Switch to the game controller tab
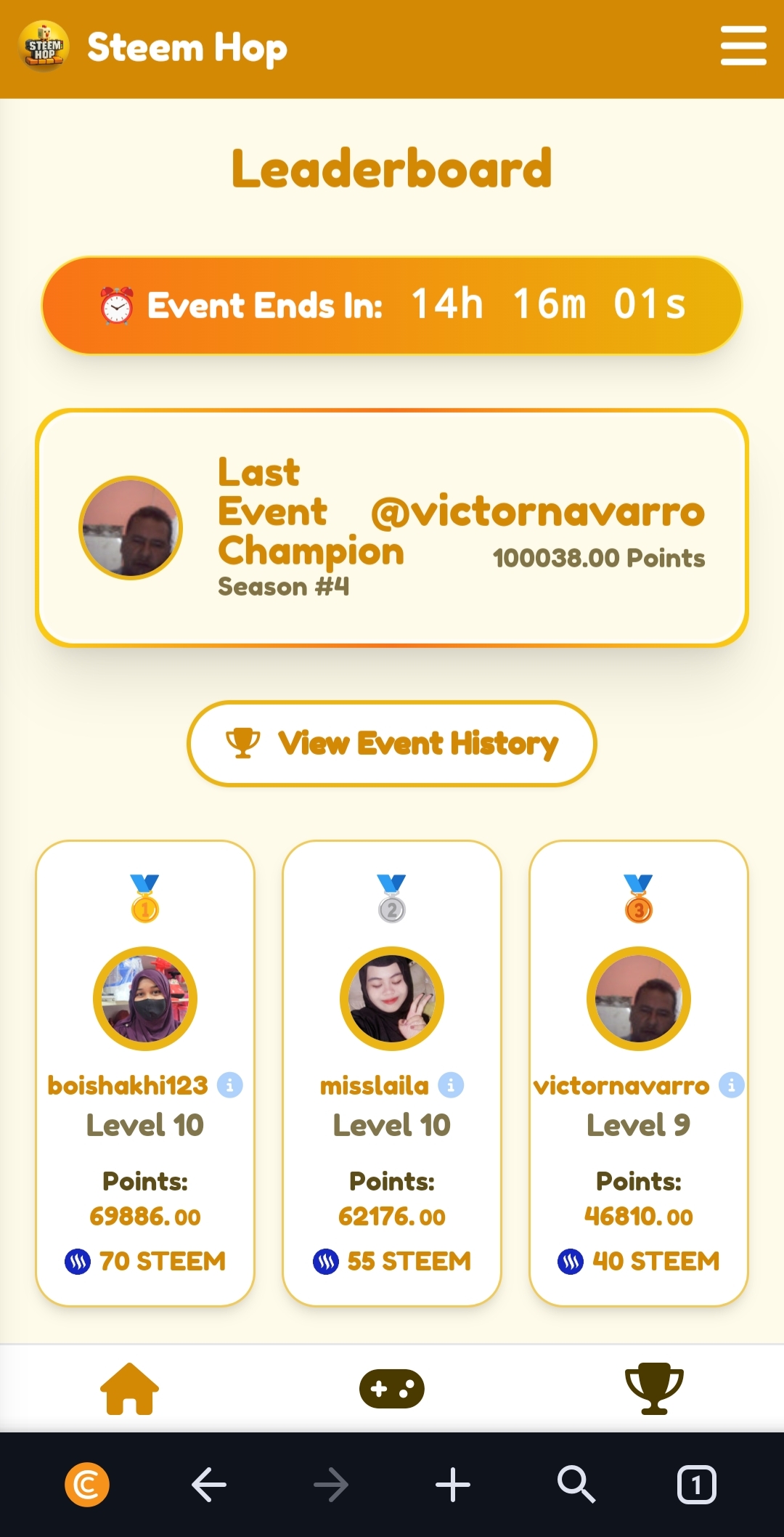Image resolution: width=784 pixels, height=1537 pixels. pos(392,1388)
